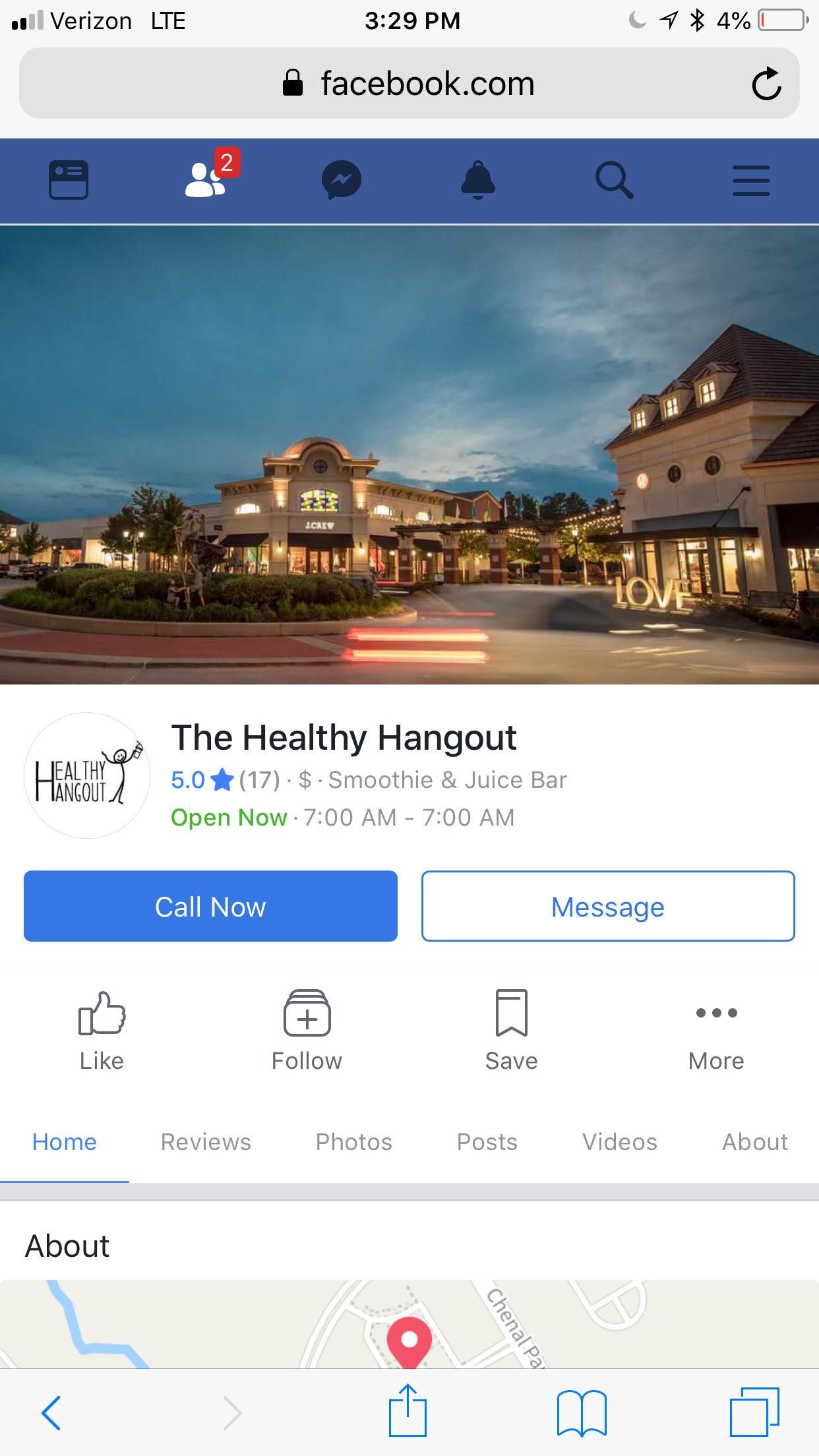Open the Safari share sheet

click(x=408, y=1411)
